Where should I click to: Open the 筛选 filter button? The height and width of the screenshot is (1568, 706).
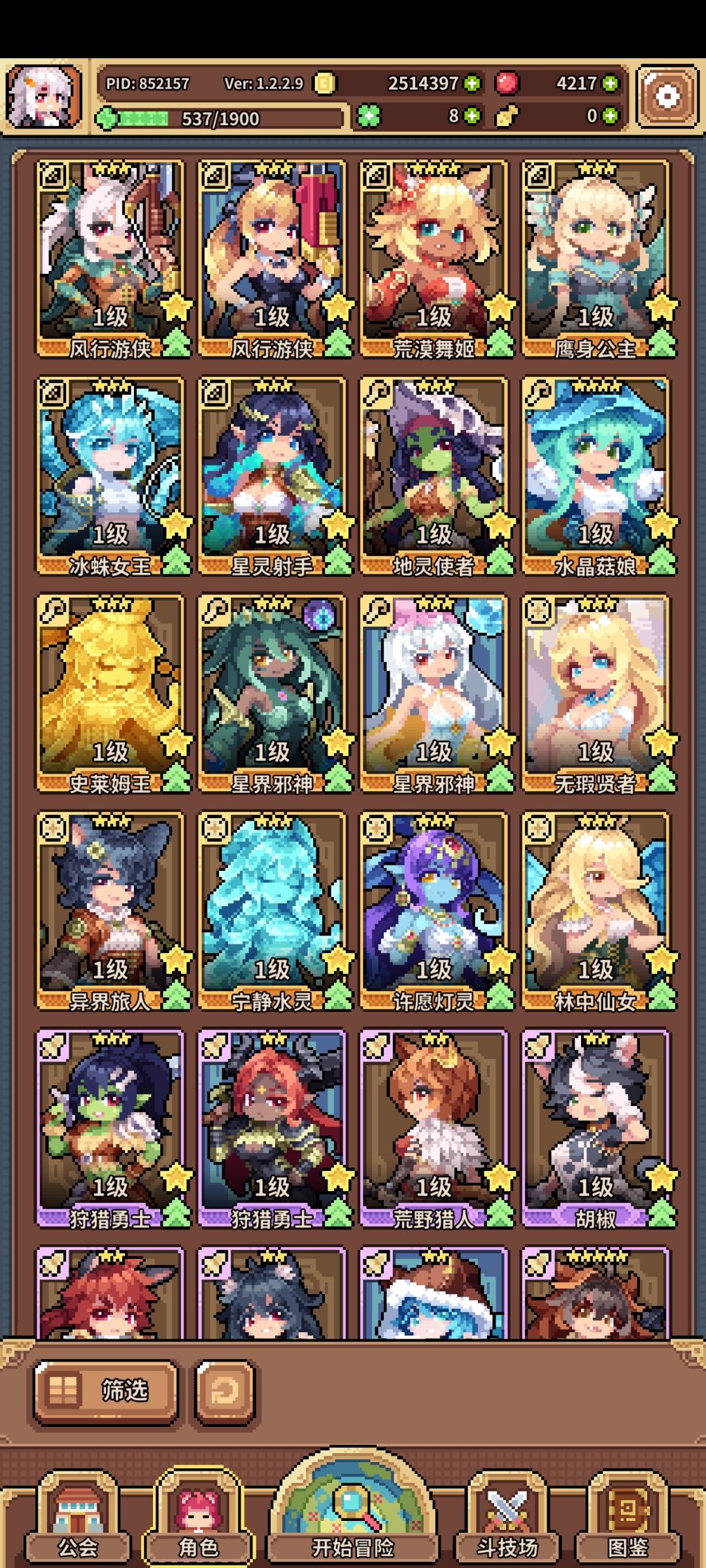pyautogui.click(x=106, y=1390)
